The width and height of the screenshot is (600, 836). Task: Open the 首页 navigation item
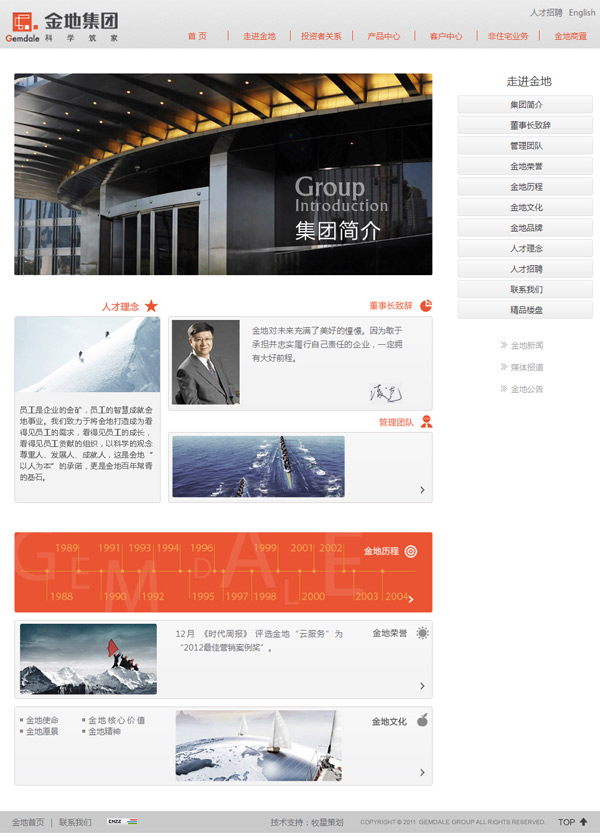click(x=197, y=36)
